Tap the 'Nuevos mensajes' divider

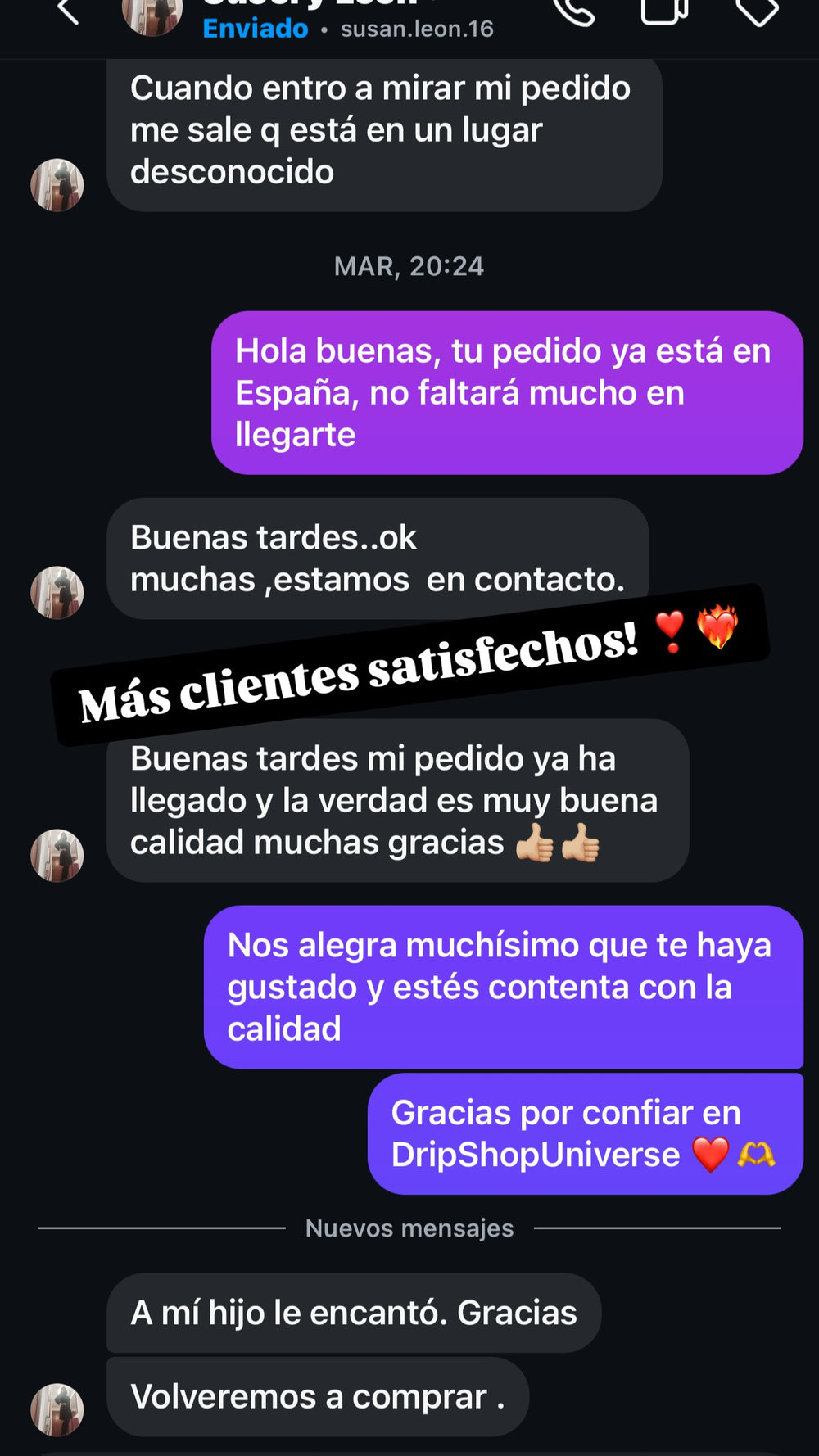click(409, 1228)
